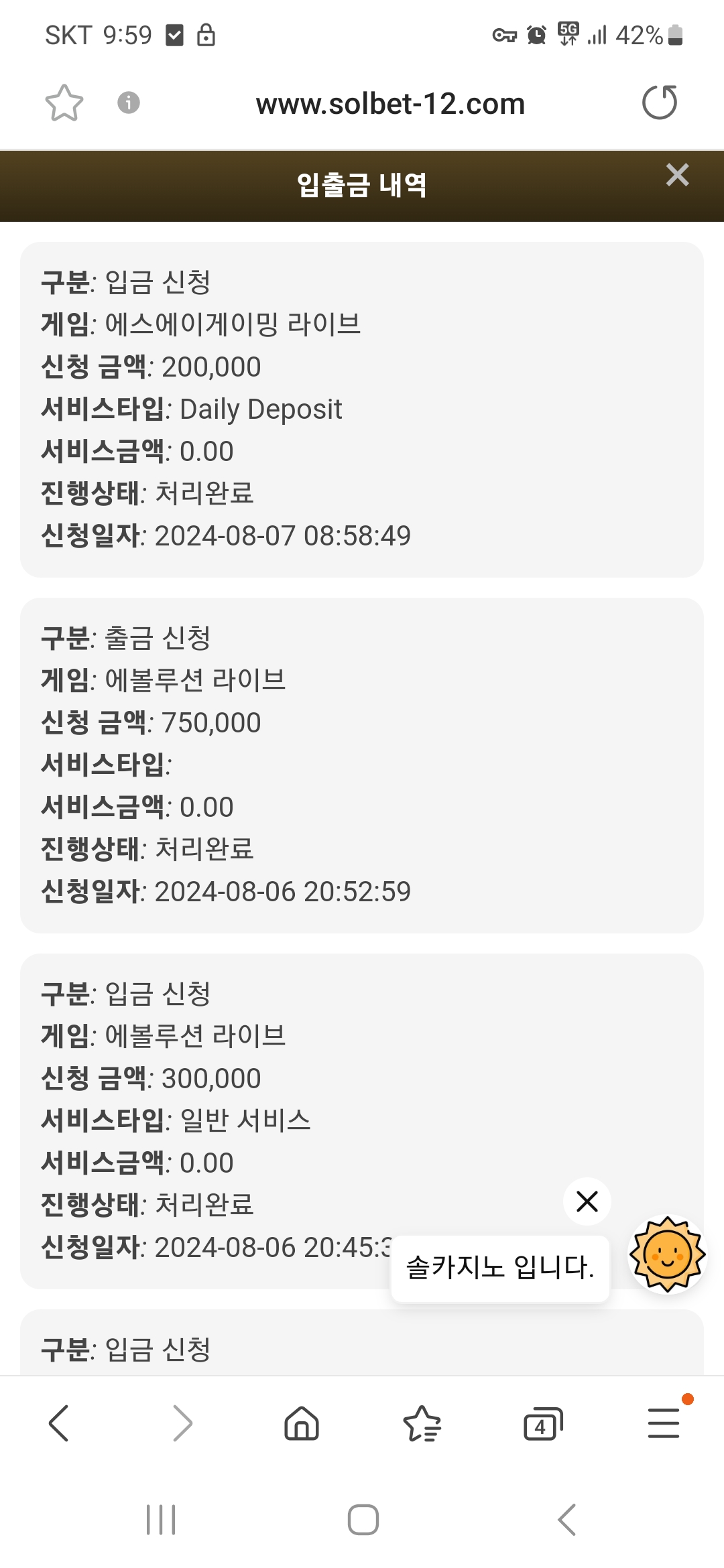
Task: Dismiss the 솔카지노 입니다 chat bubble
Action: point(587,1201)
